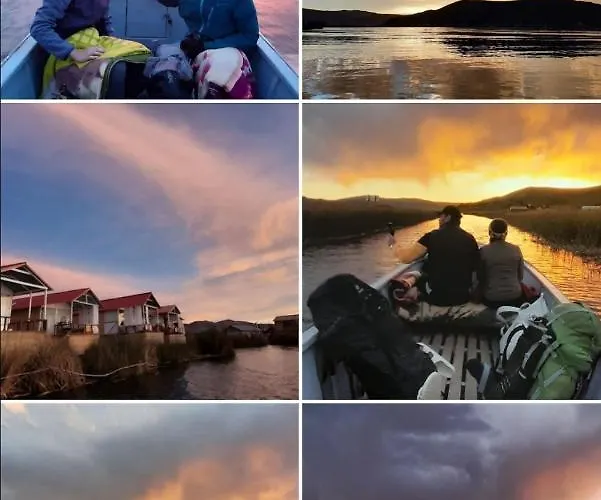601x500 pixels.
Task: Open the photo of red-roofed lakeside cabins
Action: click(x=149, y=251)
